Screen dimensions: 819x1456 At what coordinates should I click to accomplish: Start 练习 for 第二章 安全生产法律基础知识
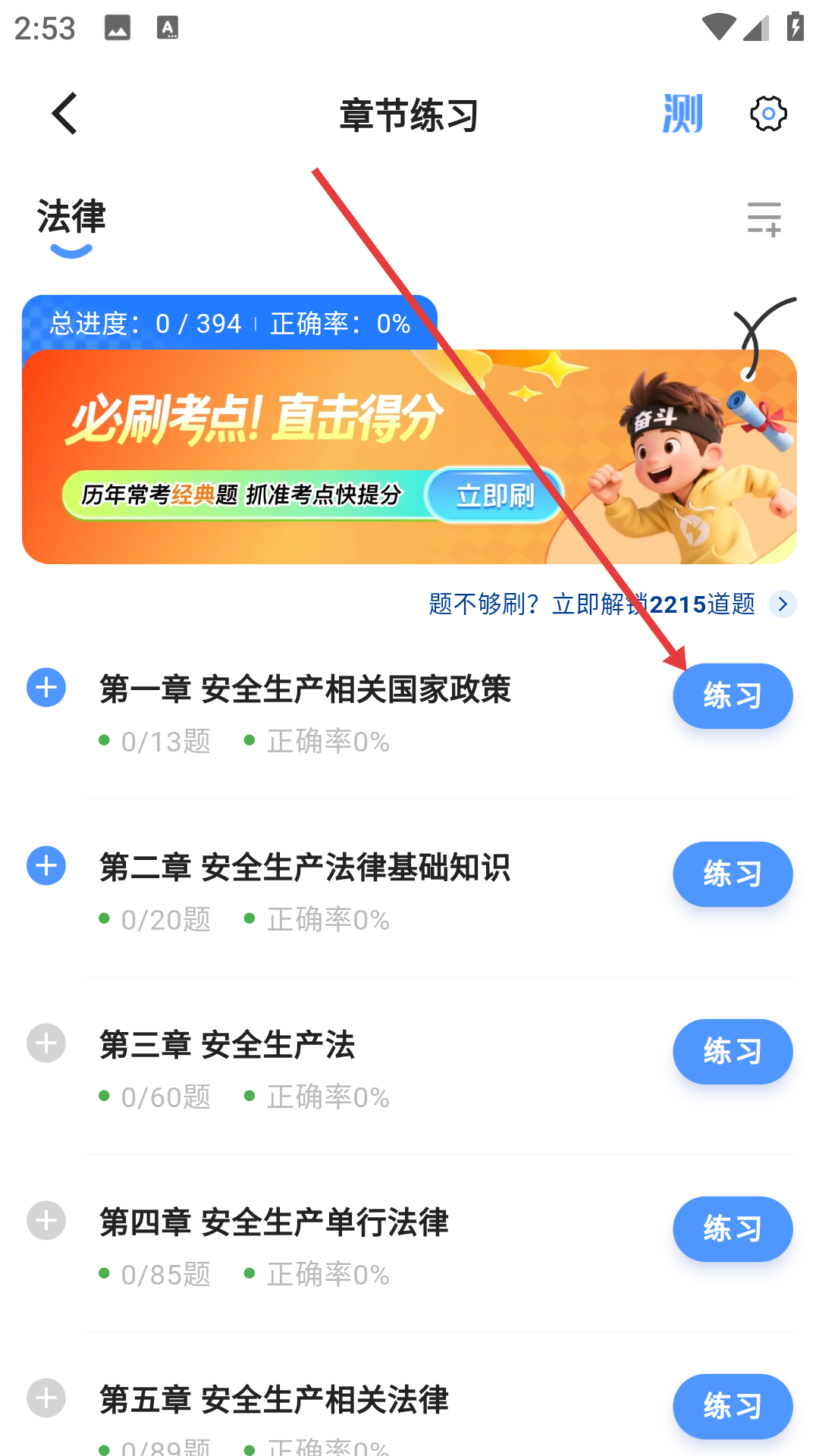point(732,874)
